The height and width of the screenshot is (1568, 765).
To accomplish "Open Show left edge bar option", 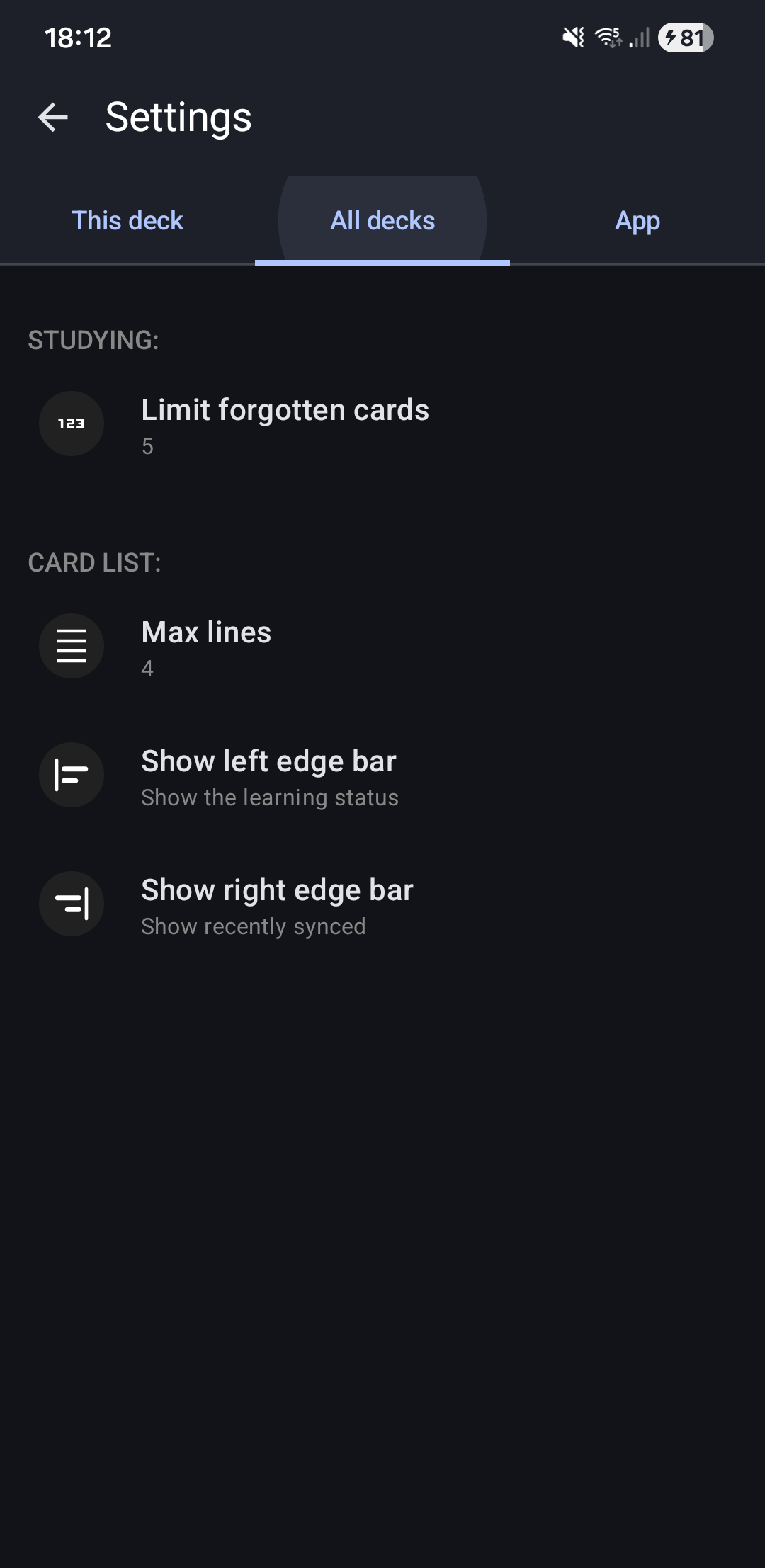I will pos(269,776).
